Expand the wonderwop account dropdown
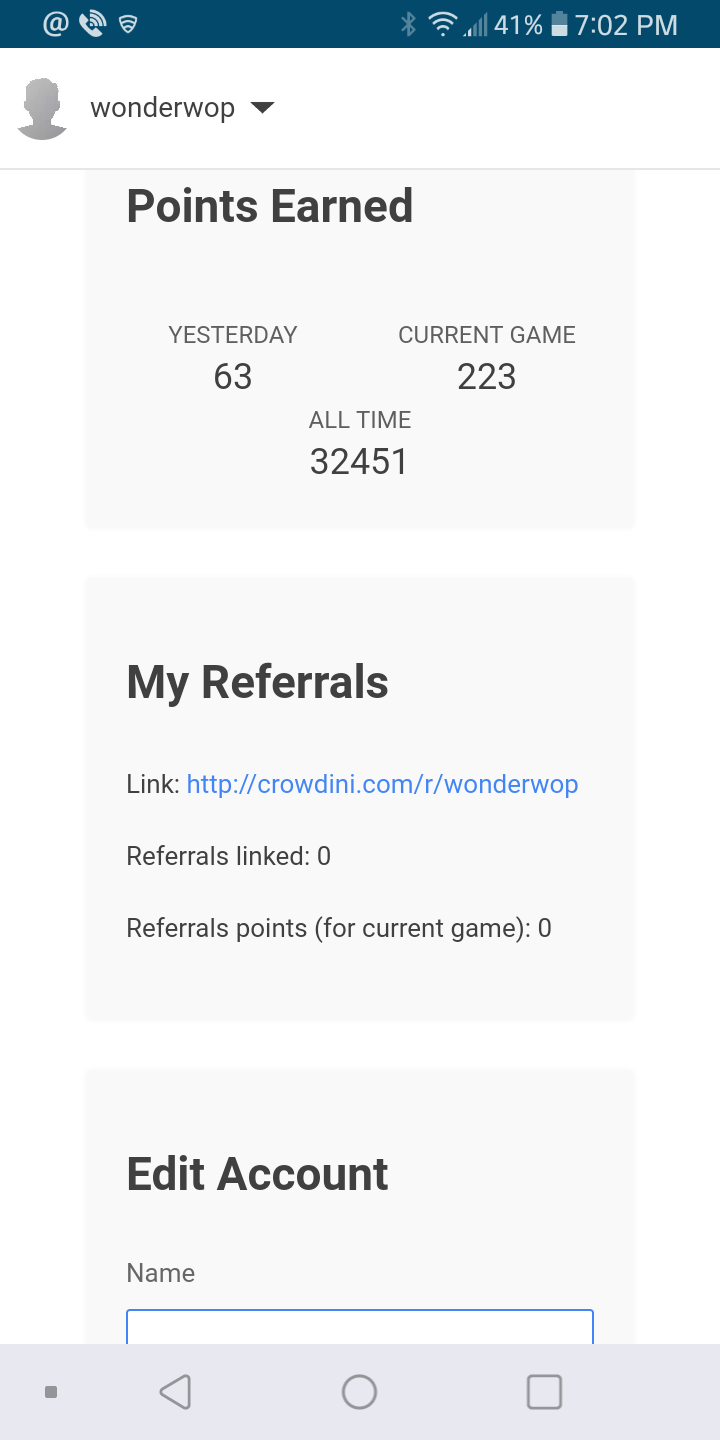 click(x=262, y=108)
